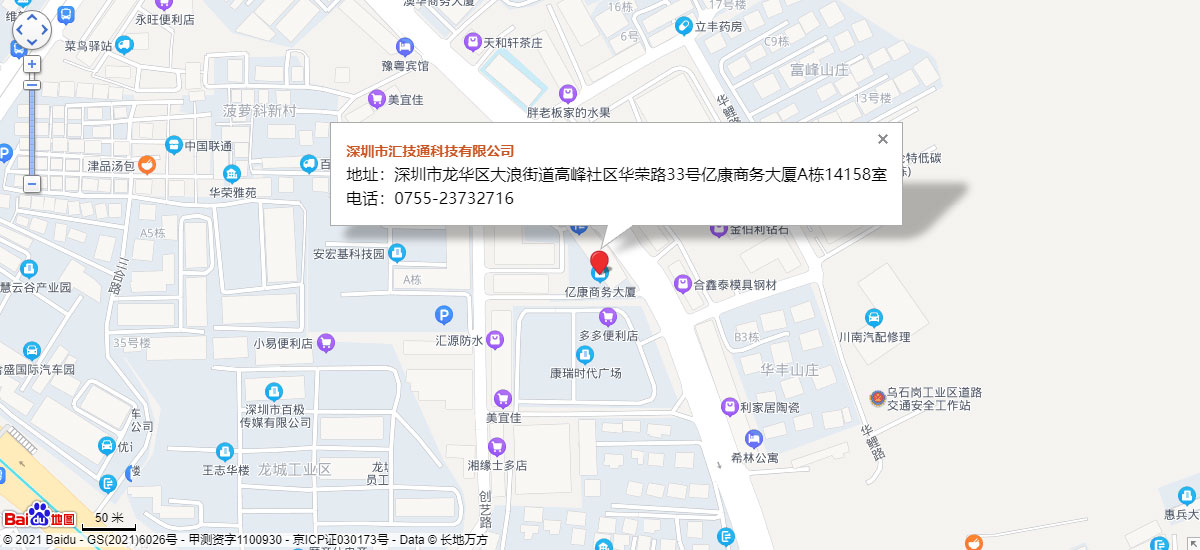Close the 深圳市汇技通科技有限公司 info window

click(x=882, y=139)
